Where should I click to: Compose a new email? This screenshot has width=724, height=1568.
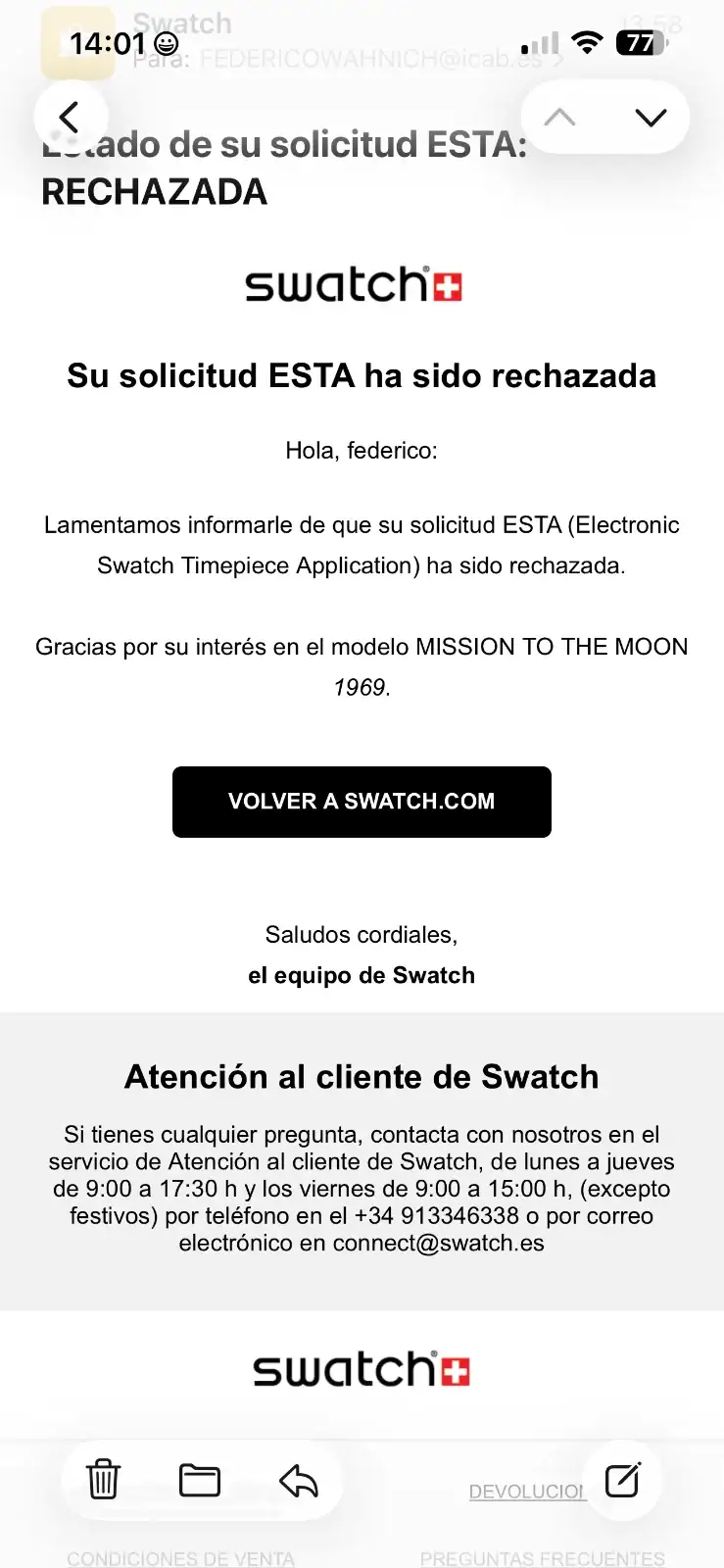pyautogui.click(x=622, y=1479)
